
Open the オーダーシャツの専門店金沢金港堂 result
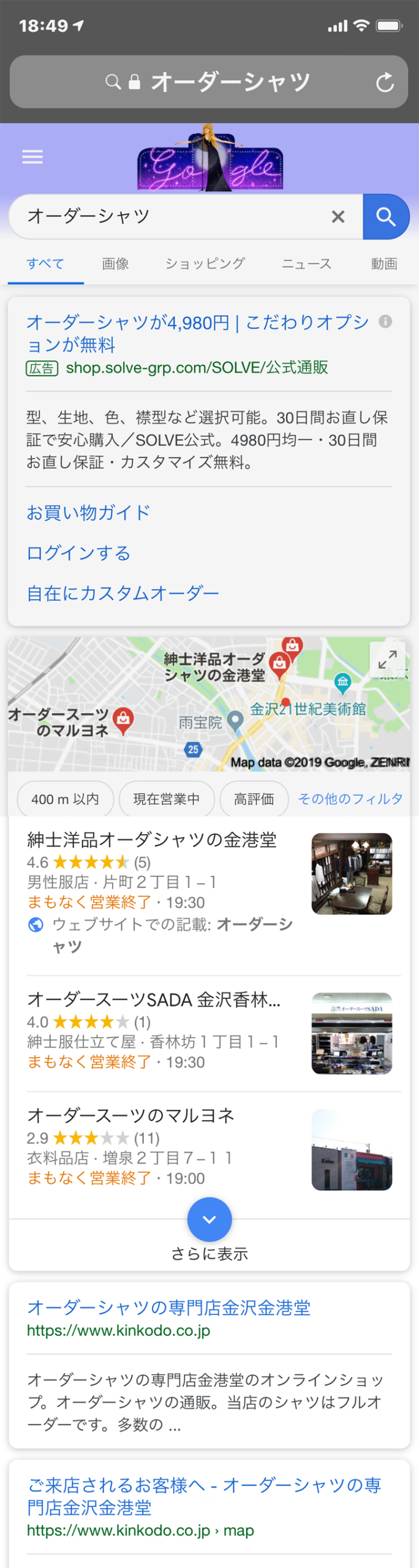[168, 1308]
